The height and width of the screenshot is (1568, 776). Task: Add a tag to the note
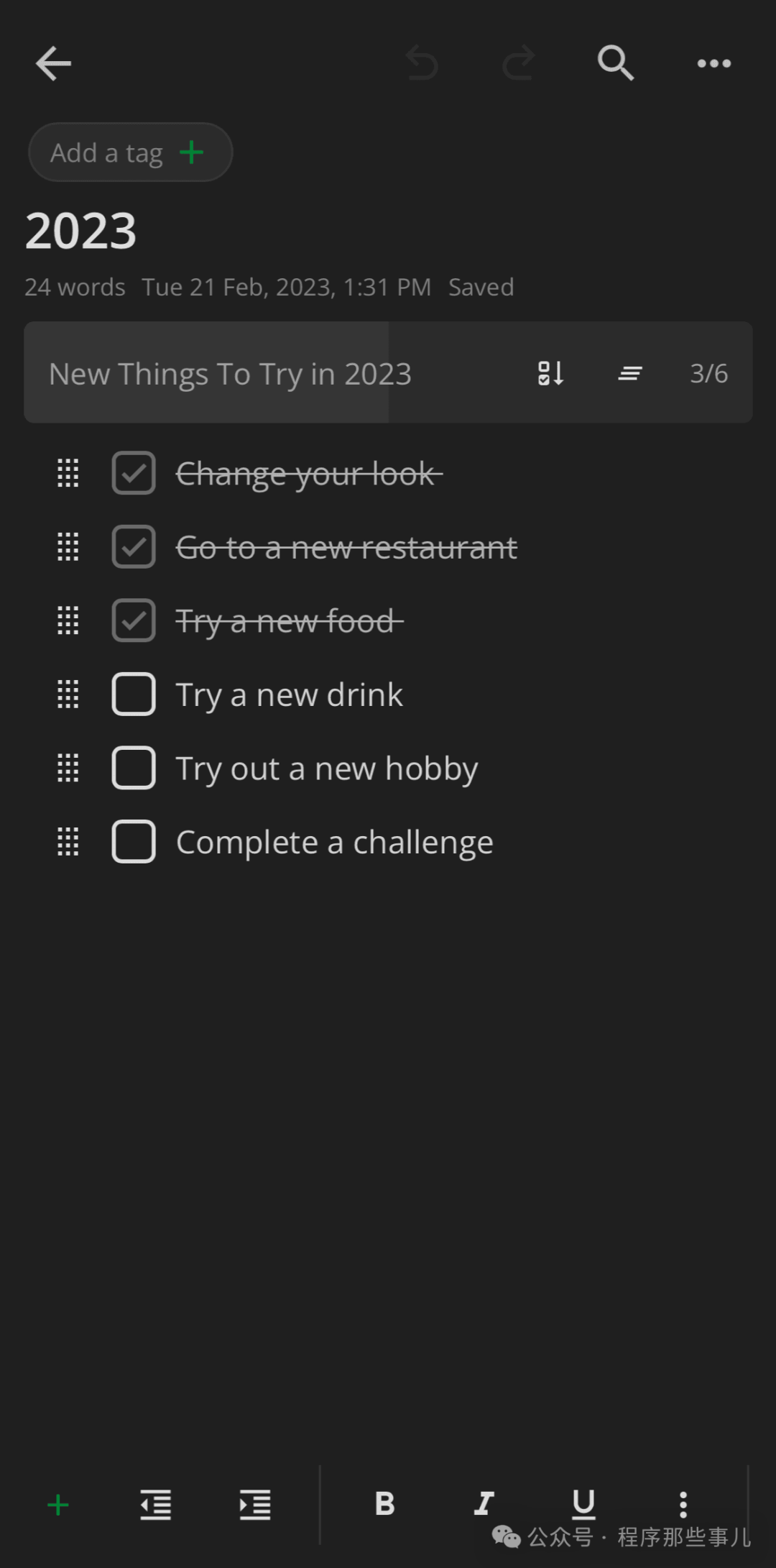[130, 152]
